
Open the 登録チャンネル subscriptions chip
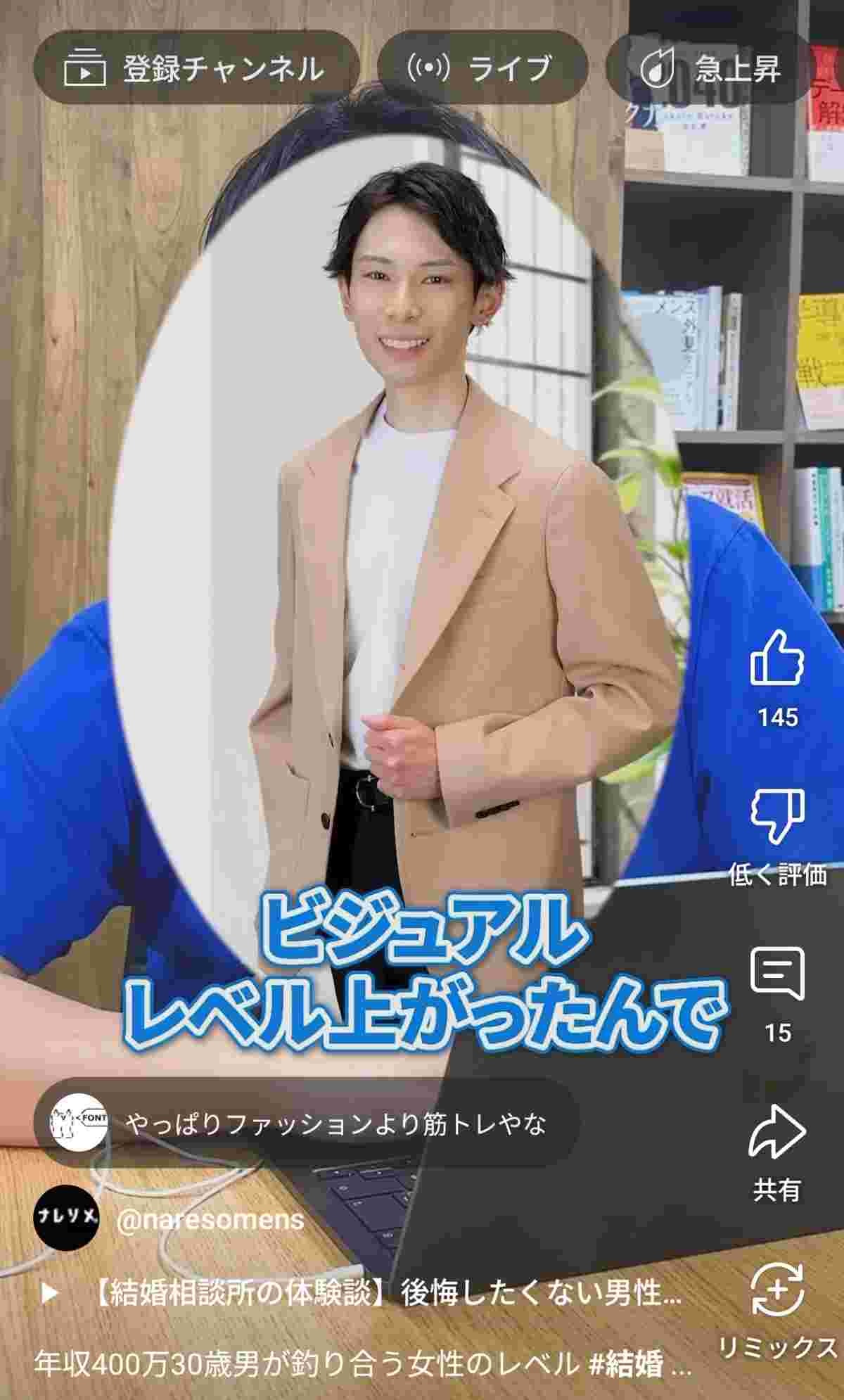196,69
